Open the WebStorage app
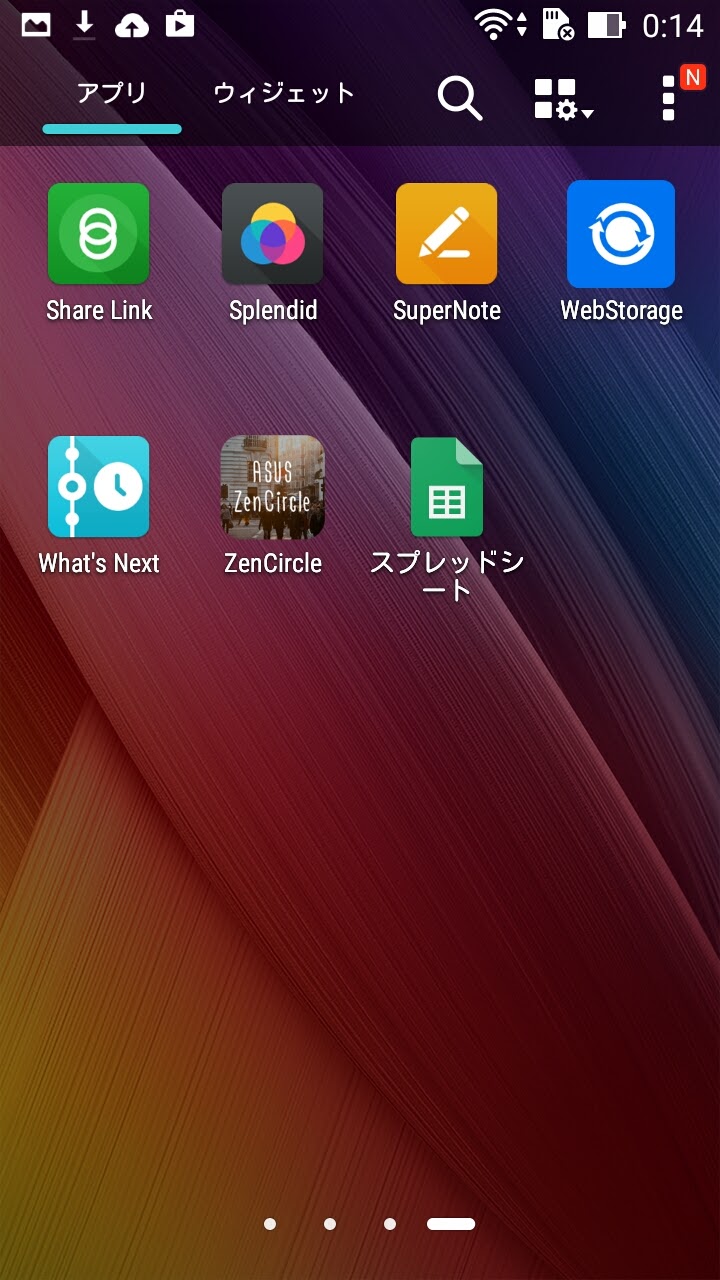720x1280 pixels. pos(621,253)
